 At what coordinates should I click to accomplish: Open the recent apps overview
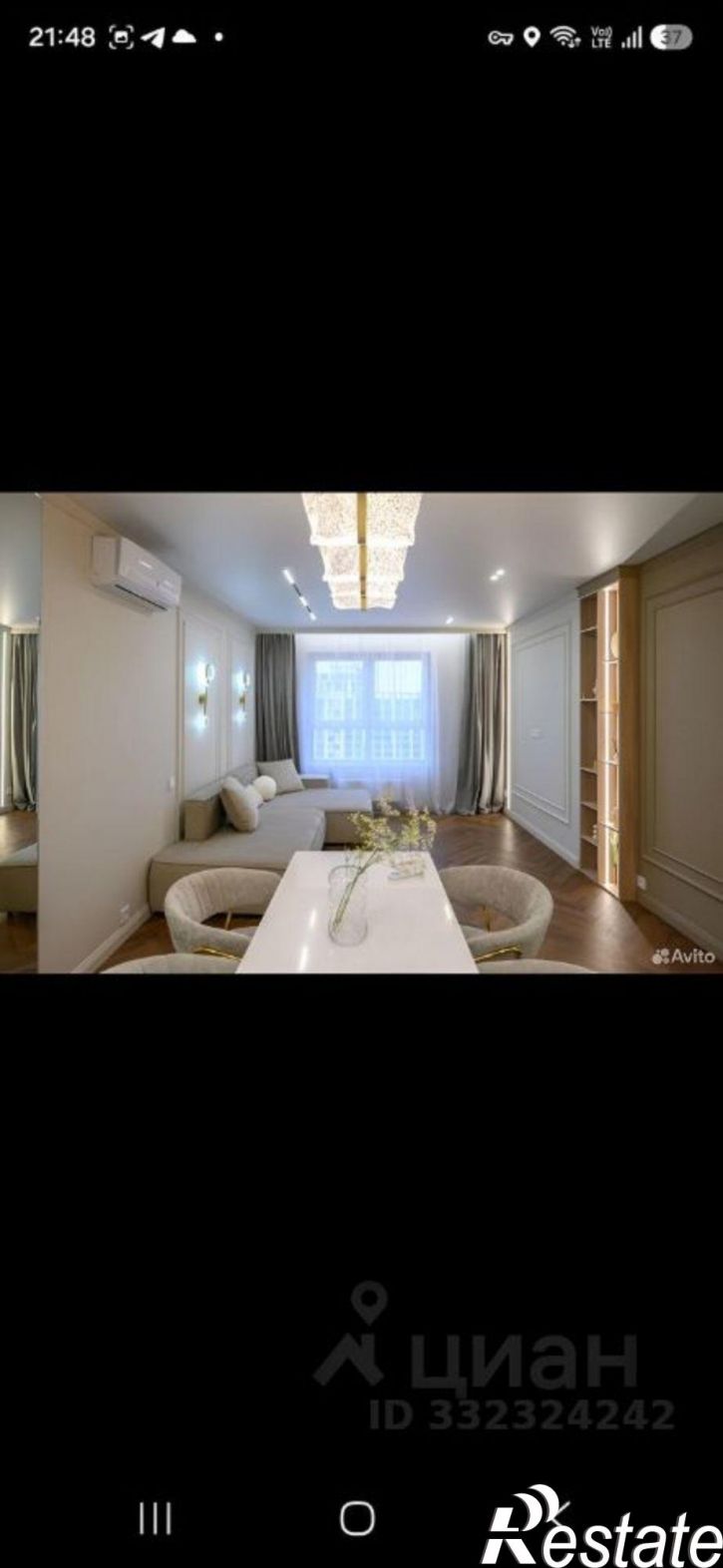[x=155, y=1518]
